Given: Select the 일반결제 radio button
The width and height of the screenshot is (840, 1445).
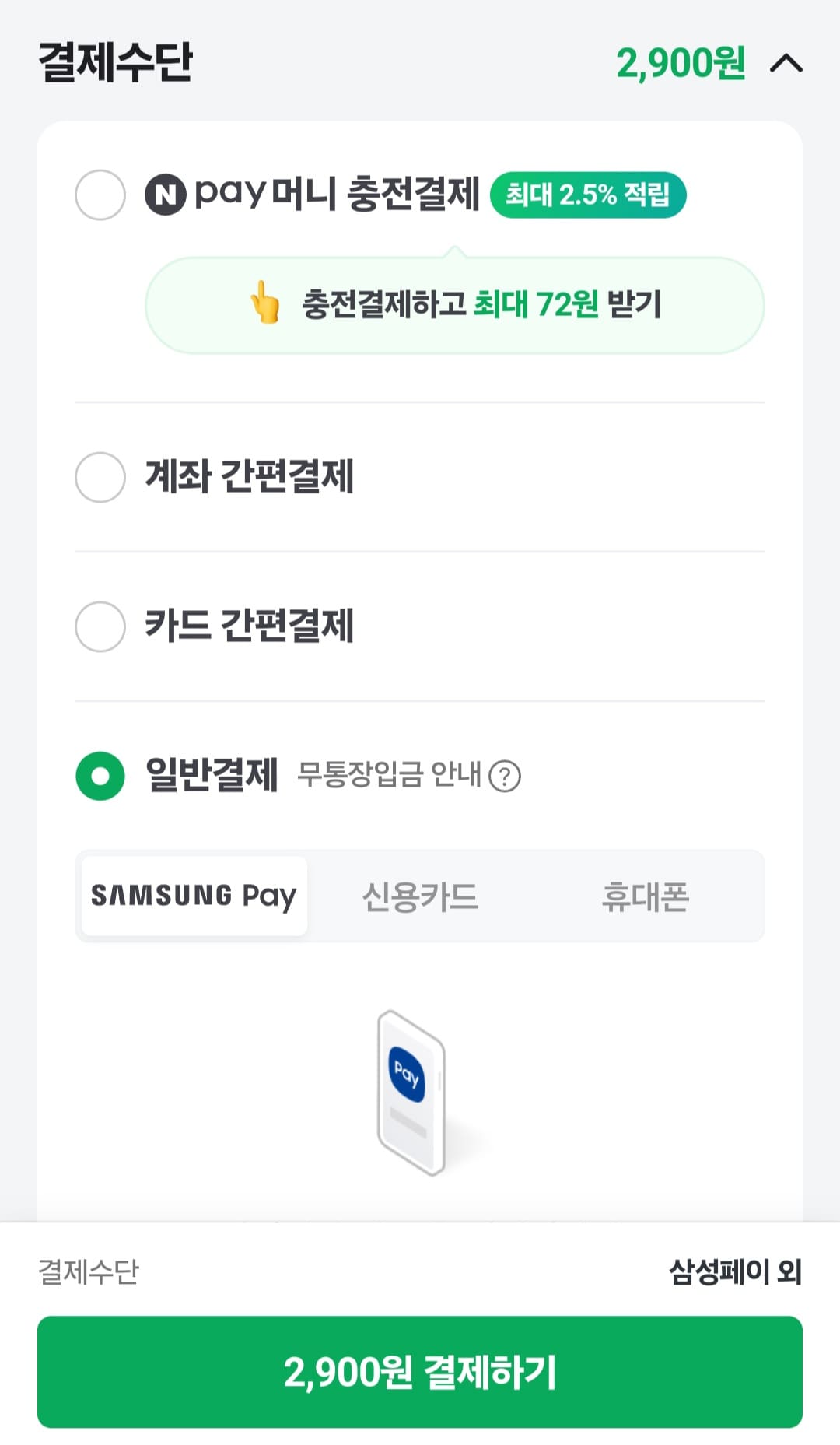Looking at the screenshot, I should [99, 776].
